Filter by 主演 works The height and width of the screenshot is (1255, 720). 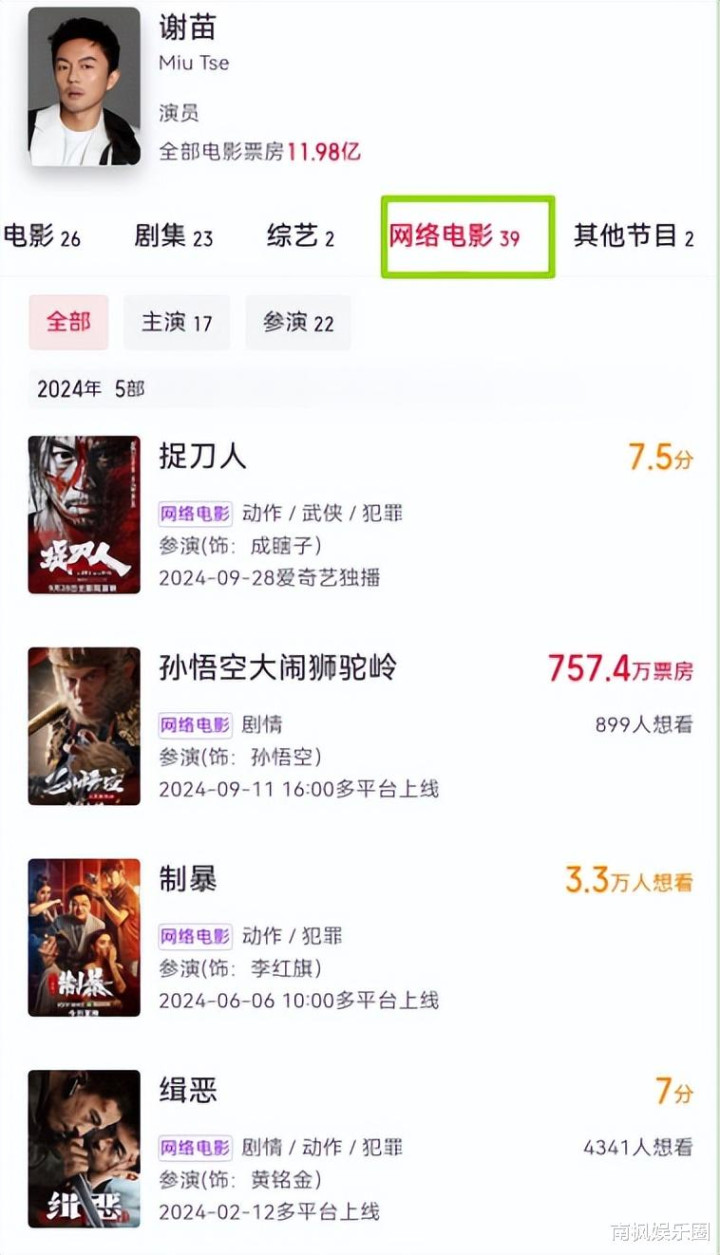tap(177, 322)
